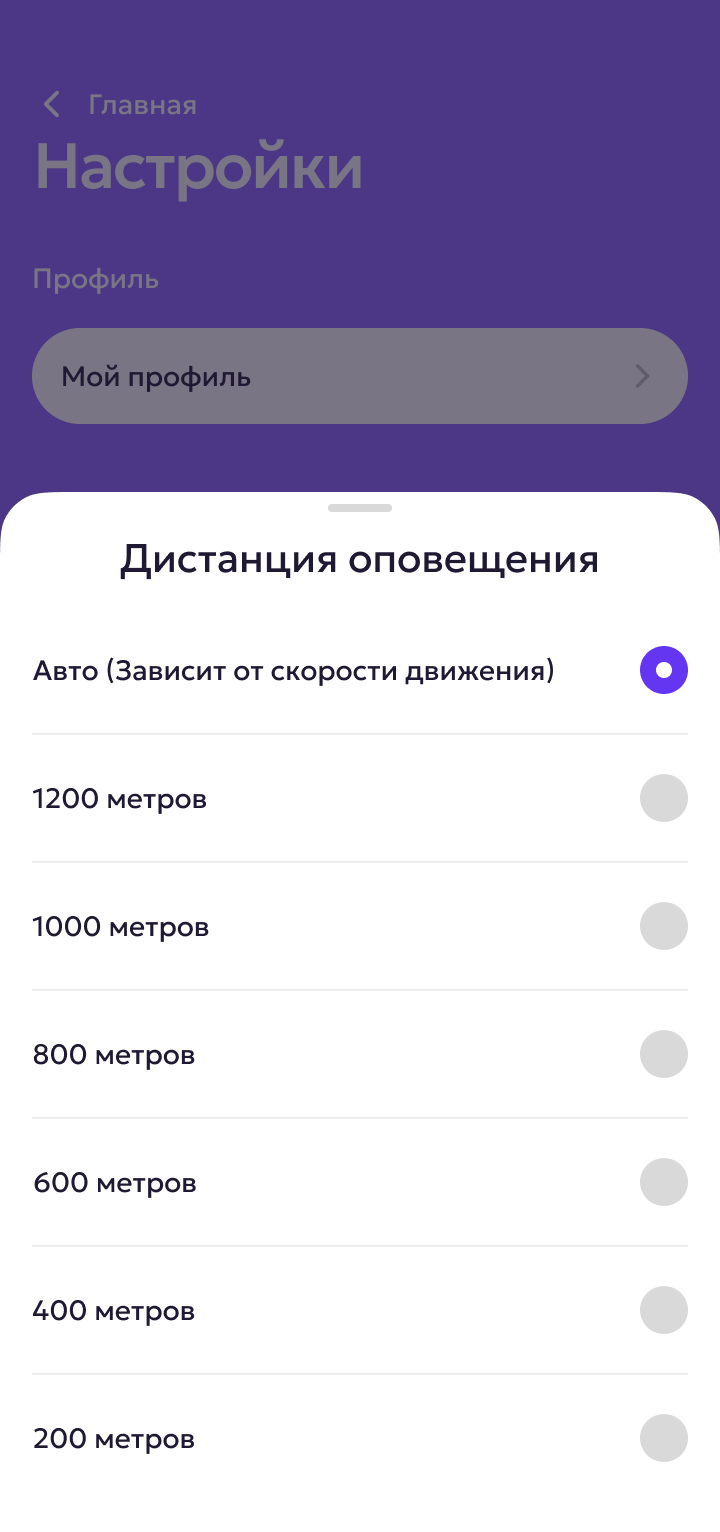The width and height of the screenshot is (720, 1532).
Task: Tap the back chevron icon
Action: tap(50, 104)
